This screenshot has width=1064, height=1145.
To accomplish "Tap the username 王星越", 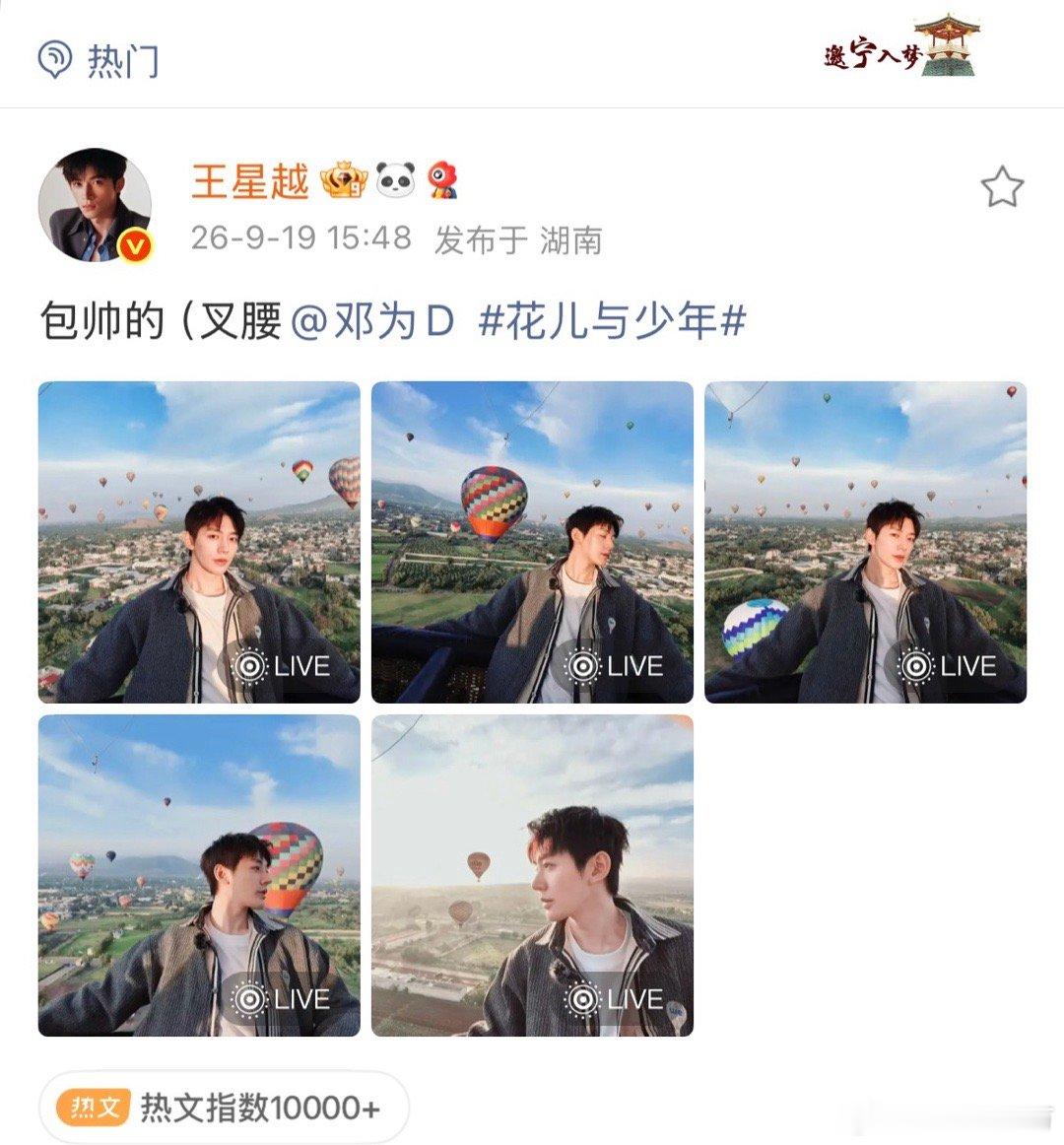I will point(250,181).
